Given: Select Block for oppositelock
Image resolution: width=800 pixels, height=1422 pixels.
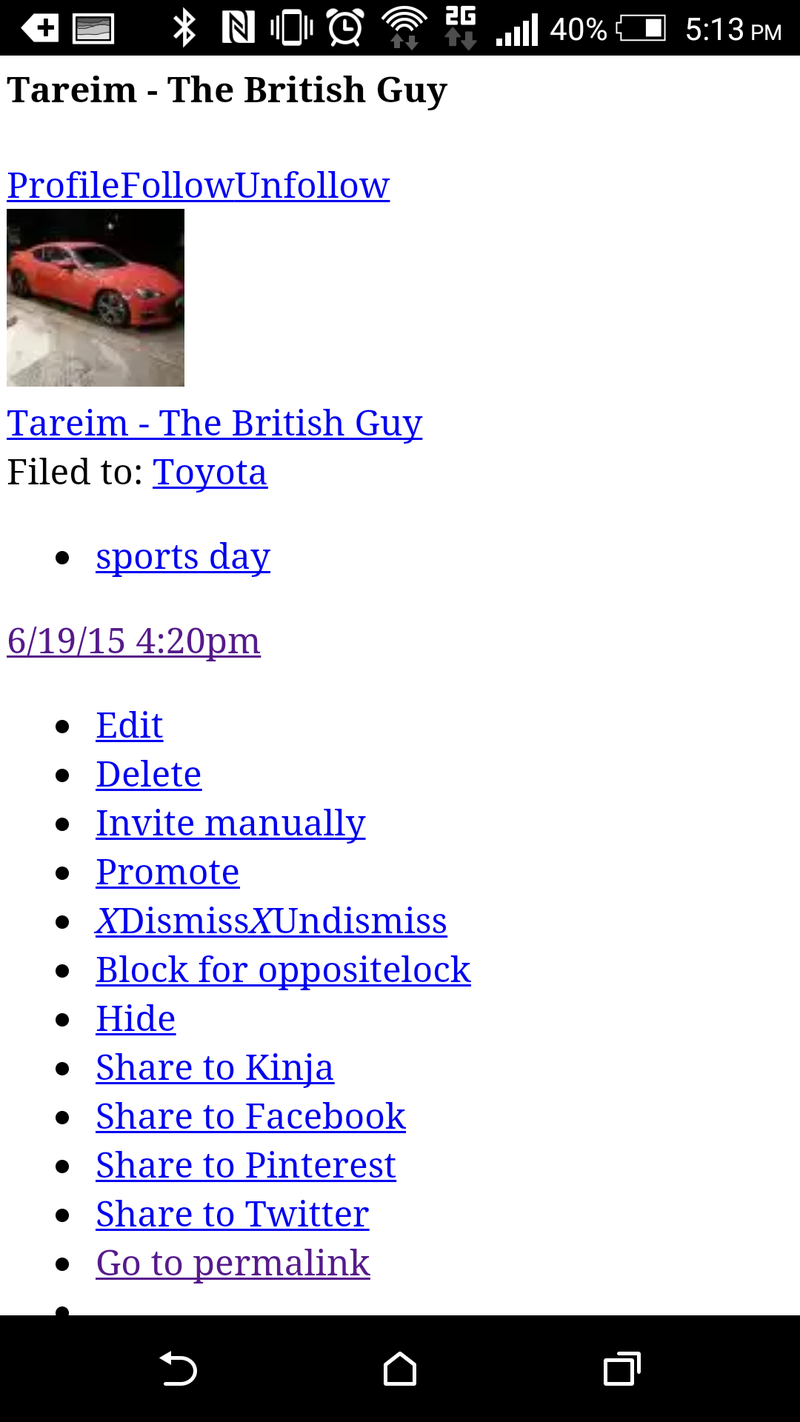Looking at the screenshot, I should point(283,970).
